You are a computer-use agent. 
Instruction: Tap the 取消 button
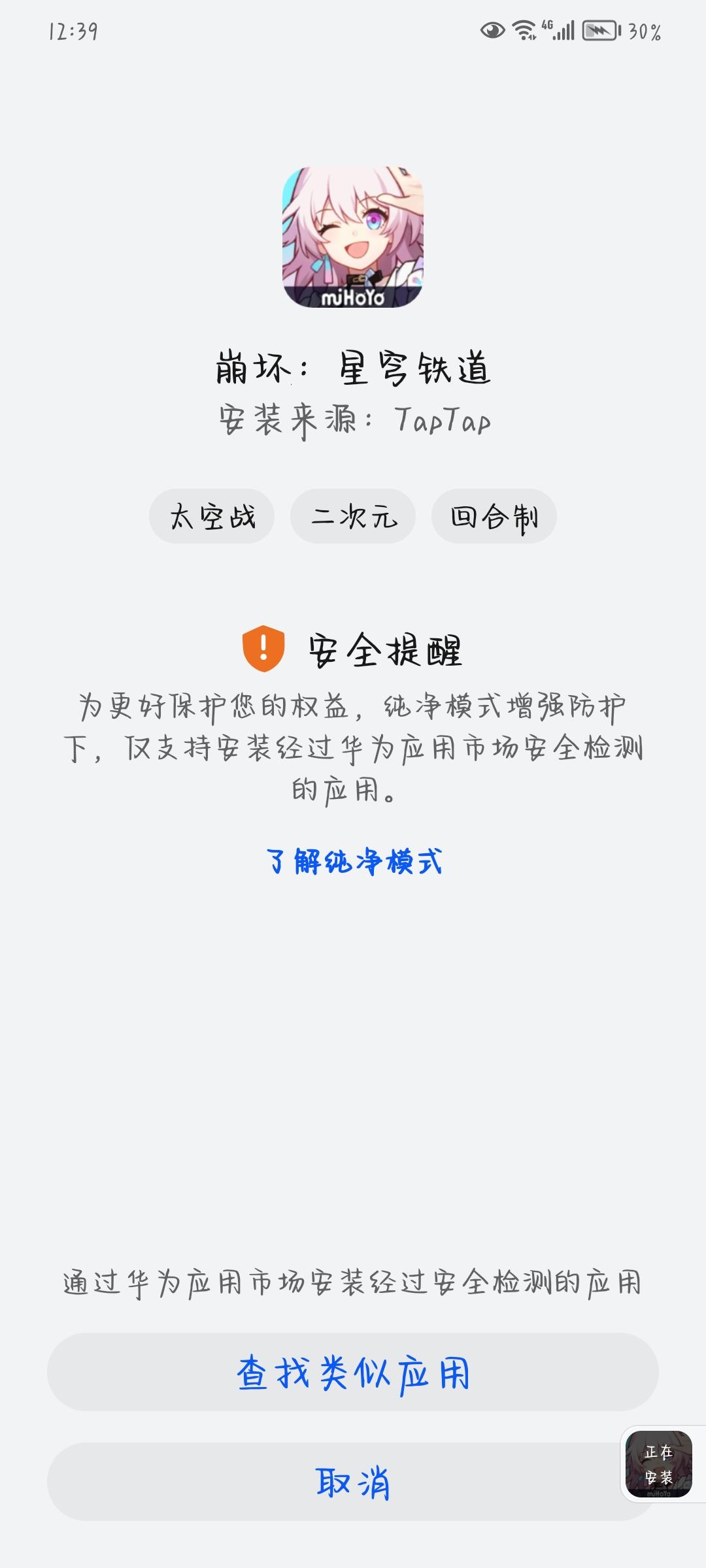[353, 1480]
